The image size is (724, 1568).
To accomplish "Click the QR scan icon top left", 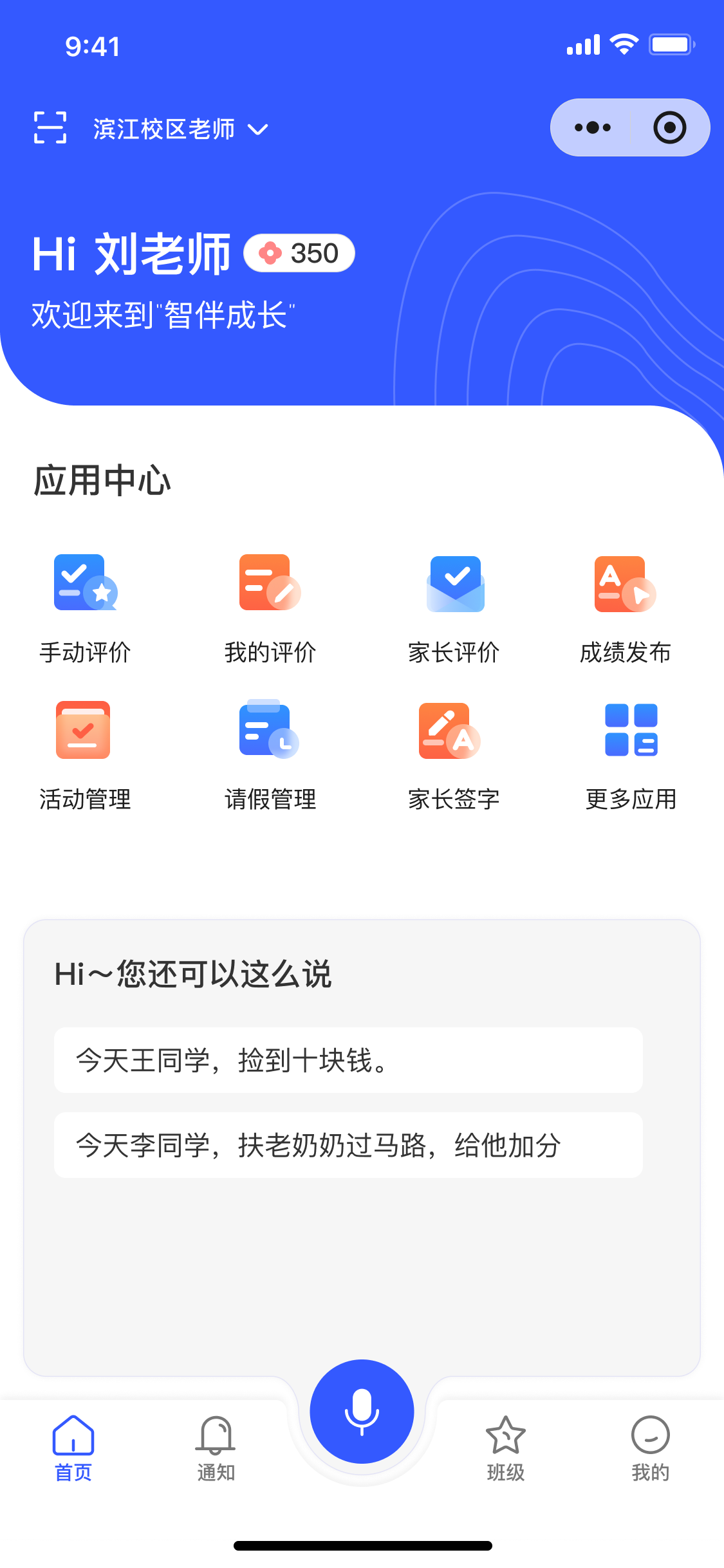I will 50,127.
